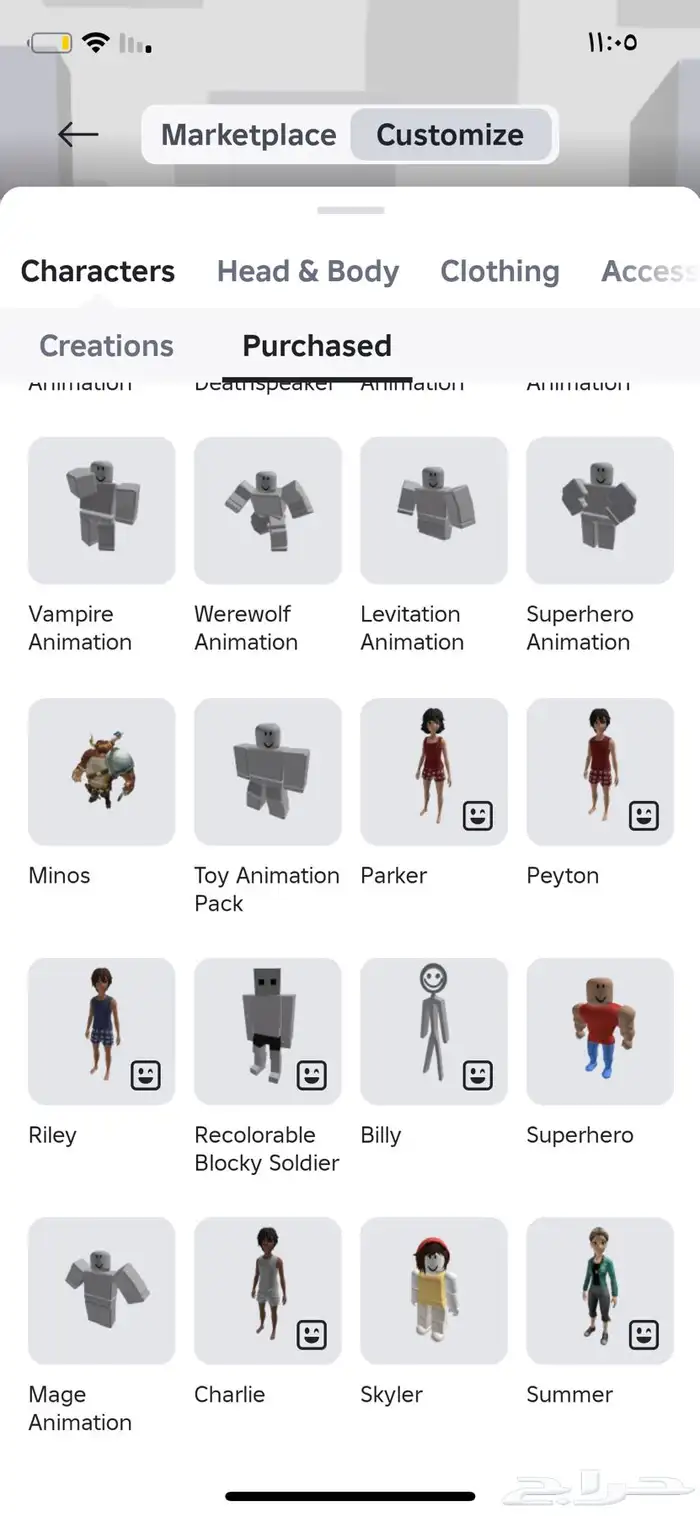The height and width of the screenshot is (1516, 700).
Task: Open the Creations sub-tab
Action: (106, 346)
